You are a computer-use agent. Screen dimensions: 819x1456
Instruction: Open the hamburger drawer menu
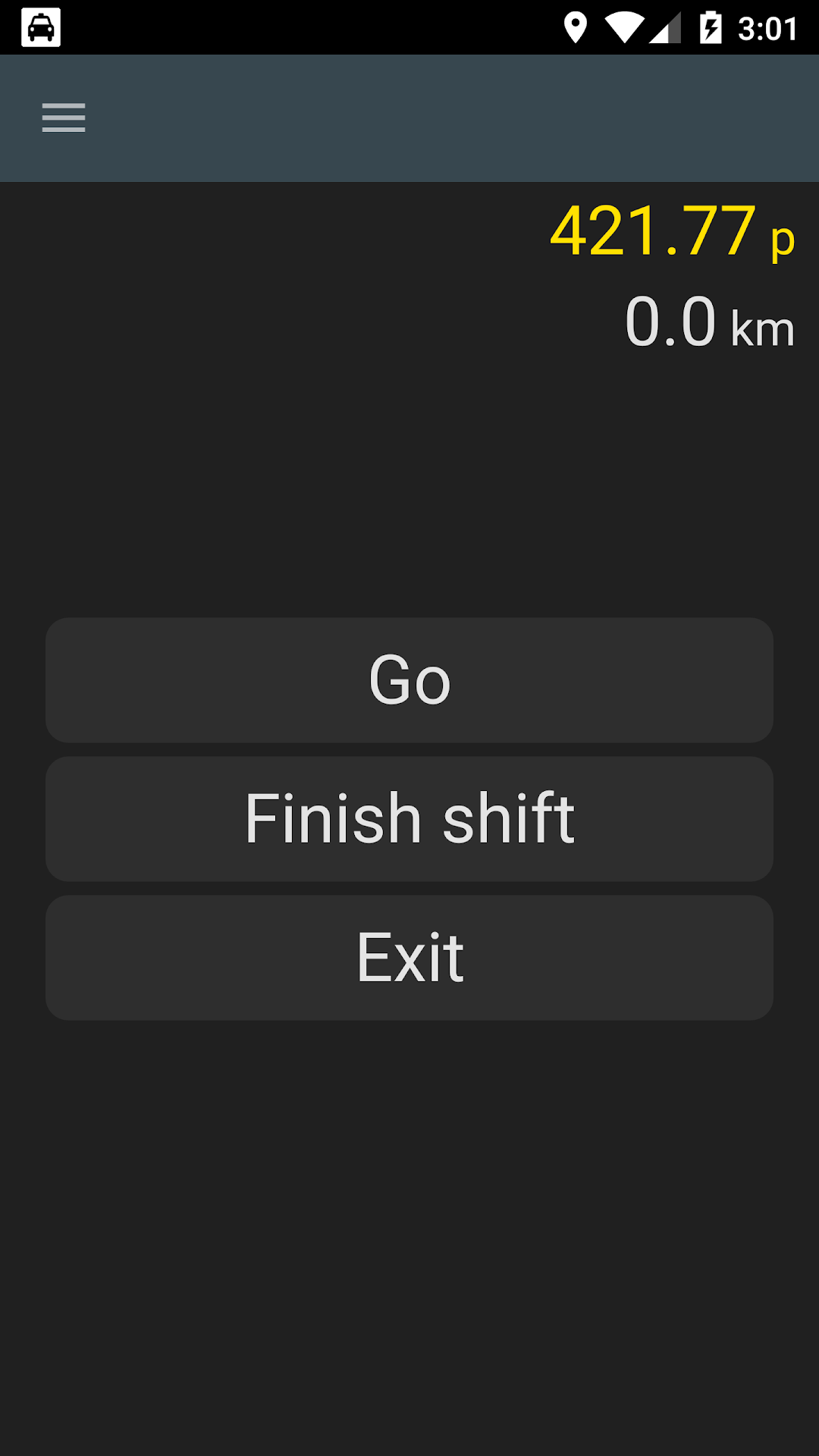[x=64, y=118]
